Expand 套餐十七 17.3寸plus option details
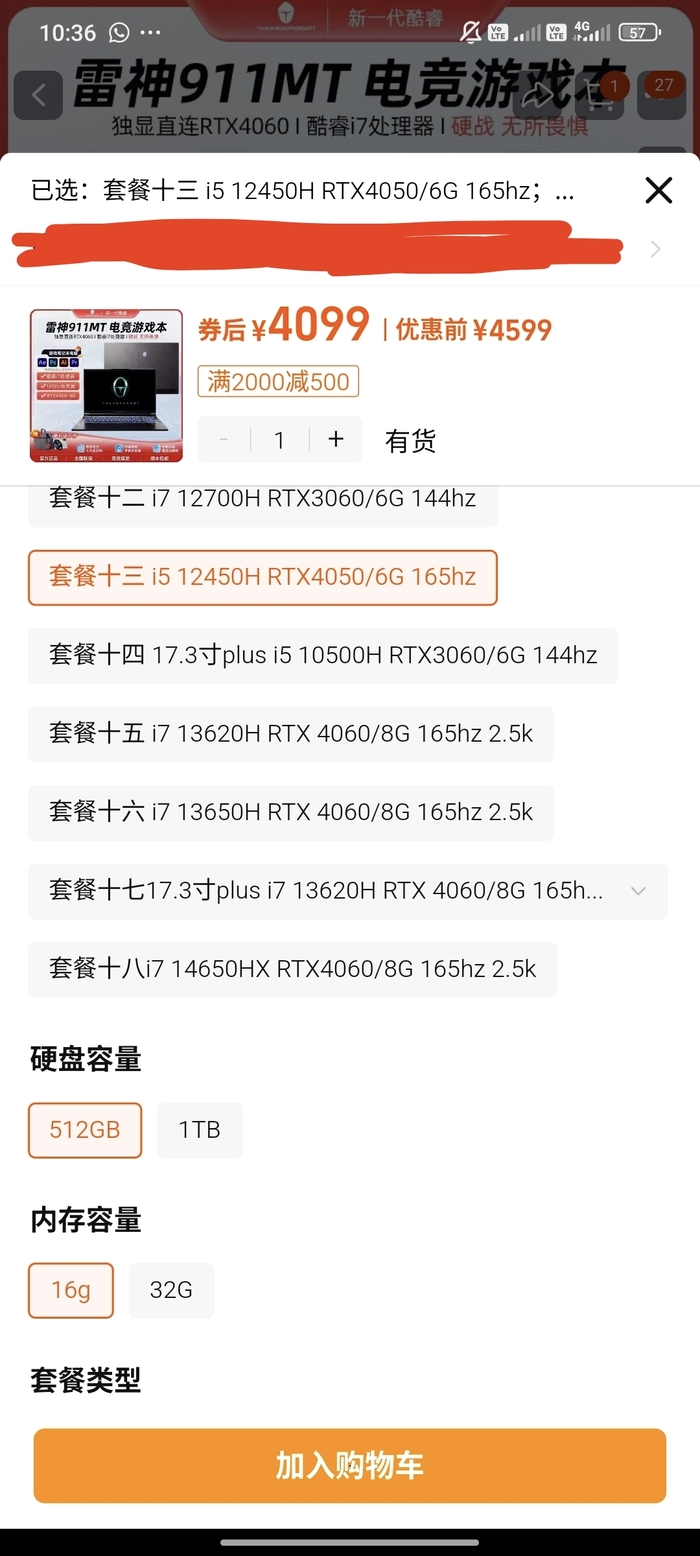This screenshot has width=700, height=1556. (x=638, y=891)
